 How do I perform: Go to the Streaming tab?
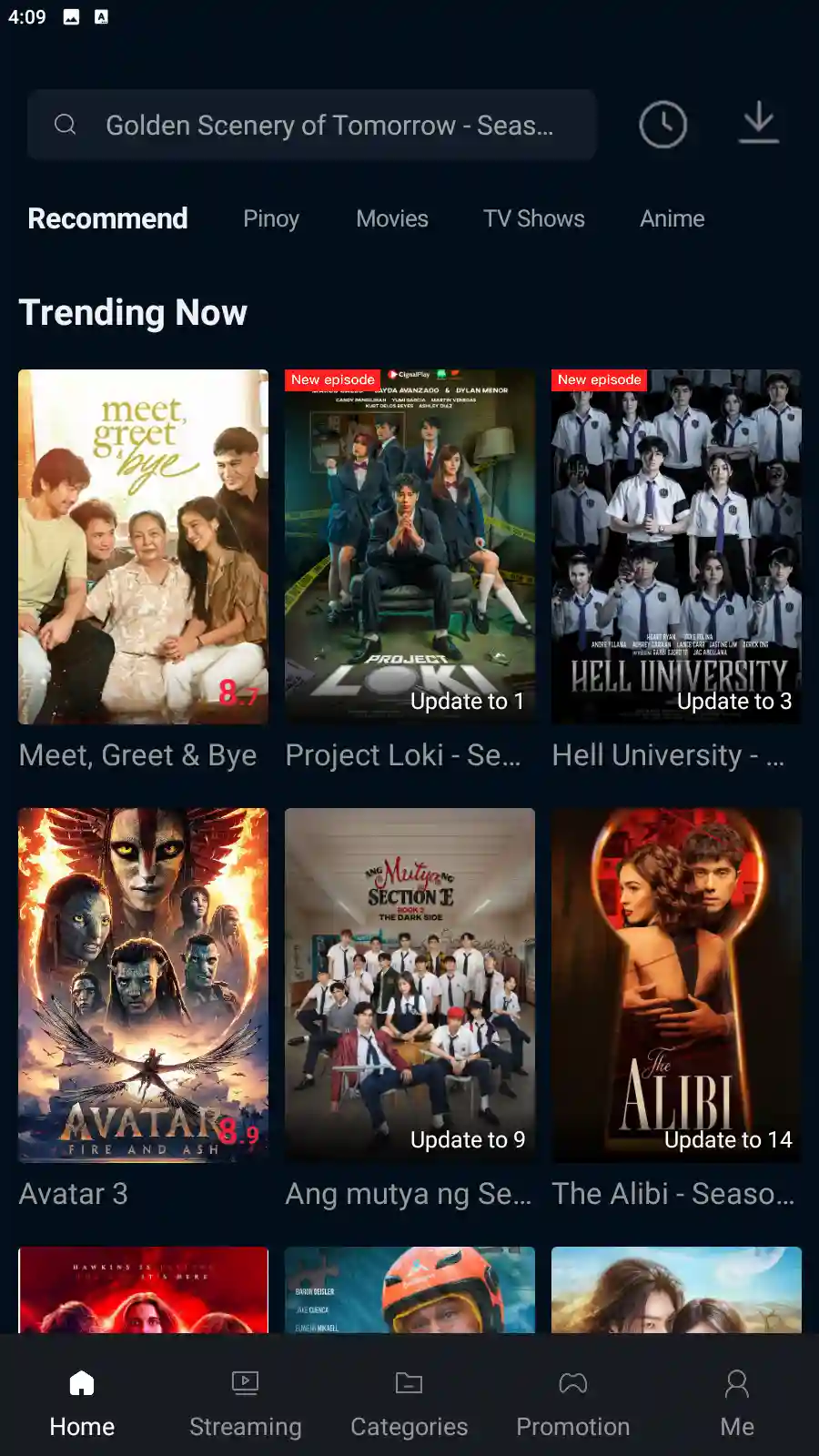(x=246, y=1403)
